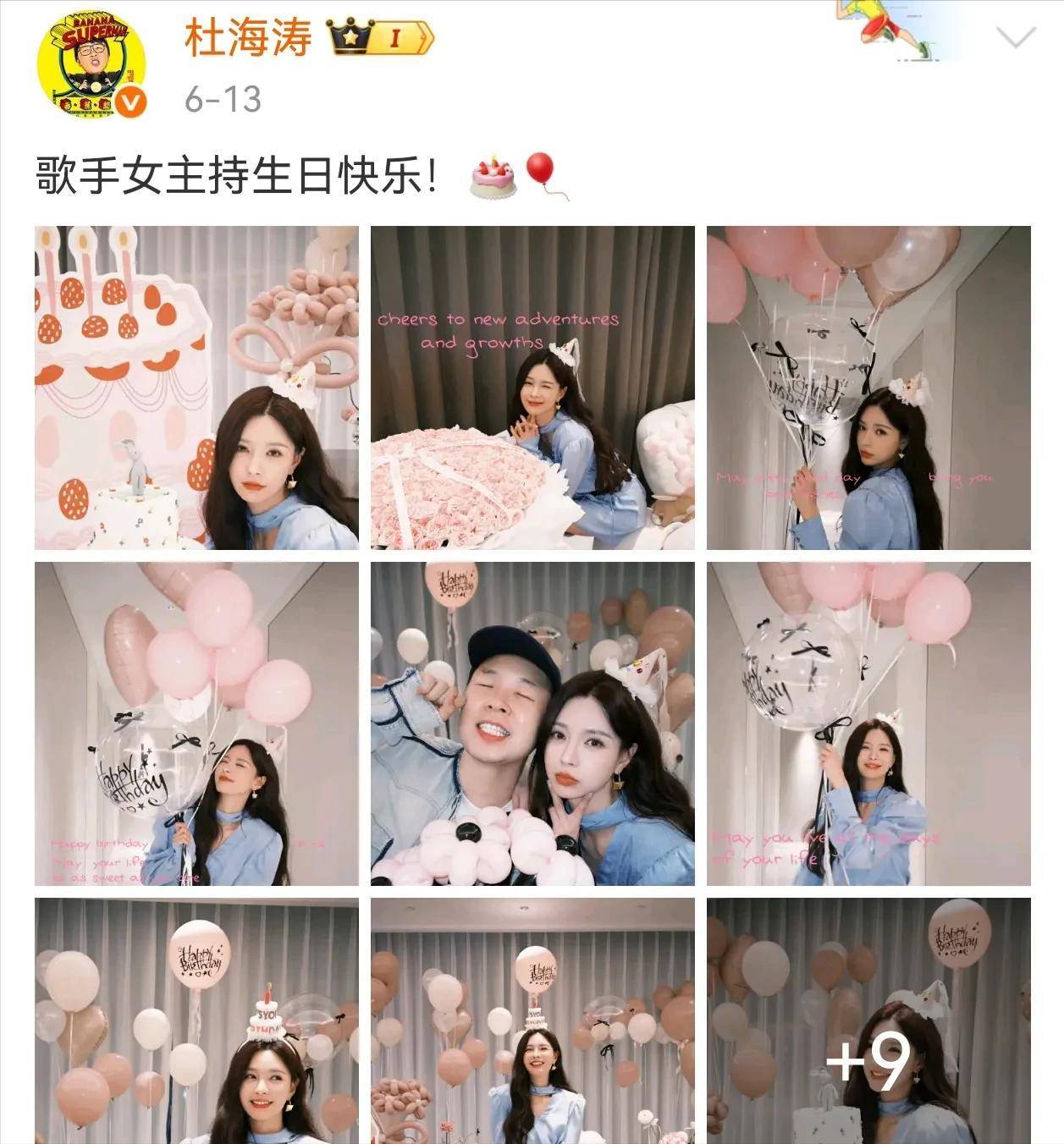Tap the crown membership badge

click(380, 38)
